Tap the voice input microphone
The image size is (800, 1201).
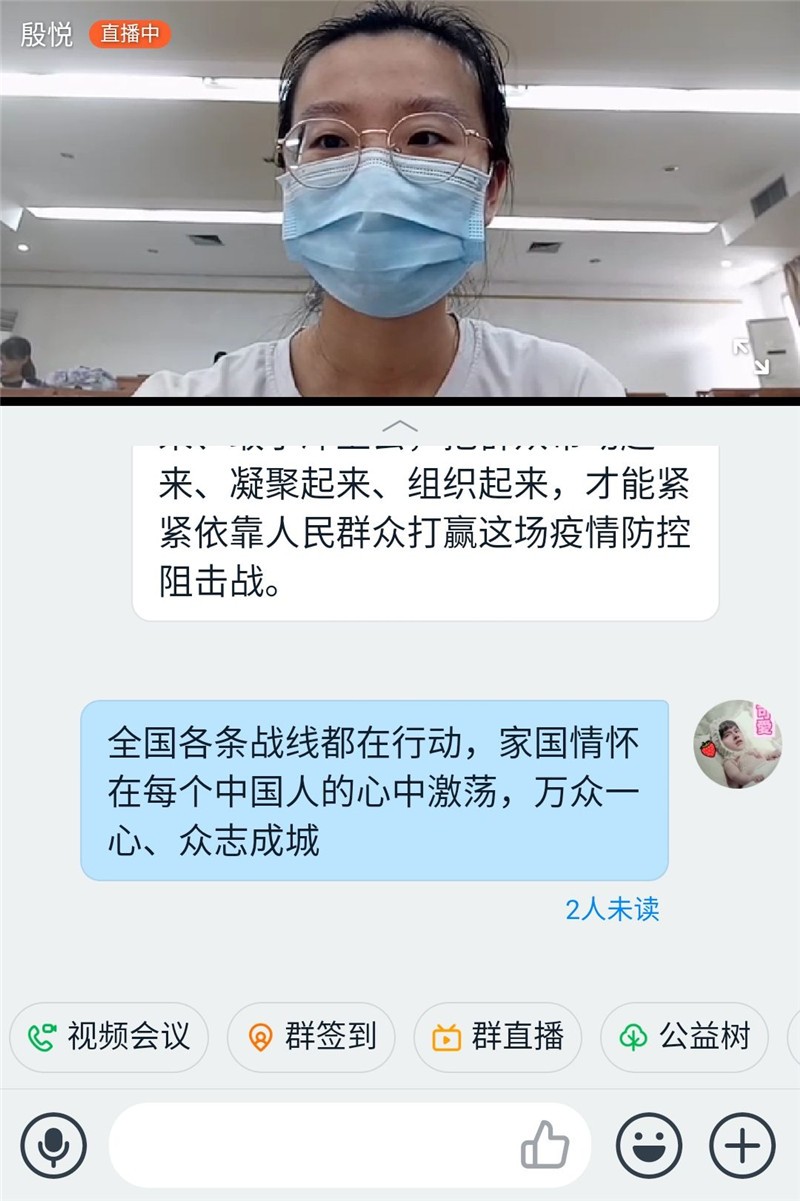(x=53, y=1145)
